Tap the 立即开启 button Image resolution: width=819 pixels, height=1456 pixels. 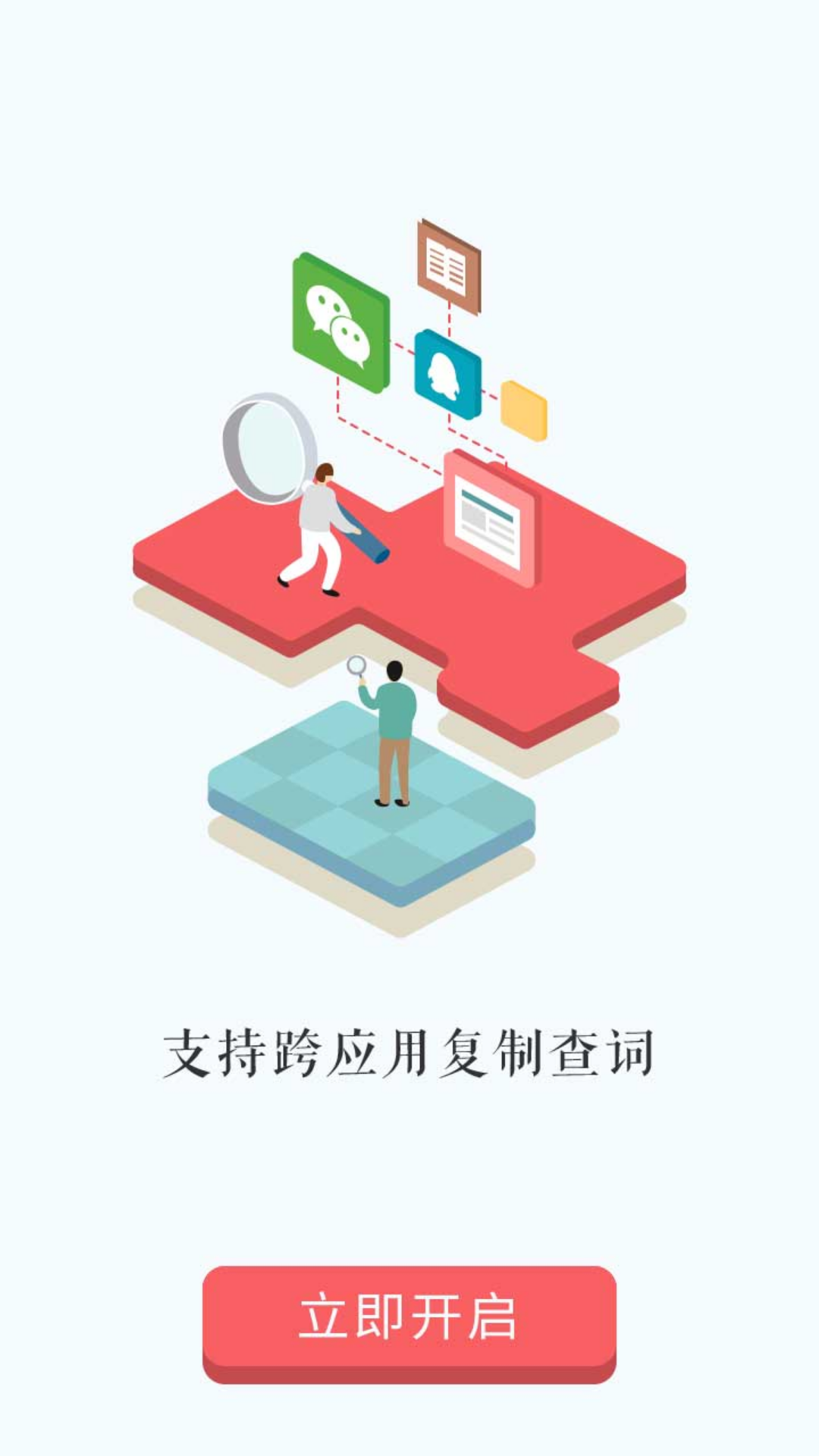click(409, 1320)
